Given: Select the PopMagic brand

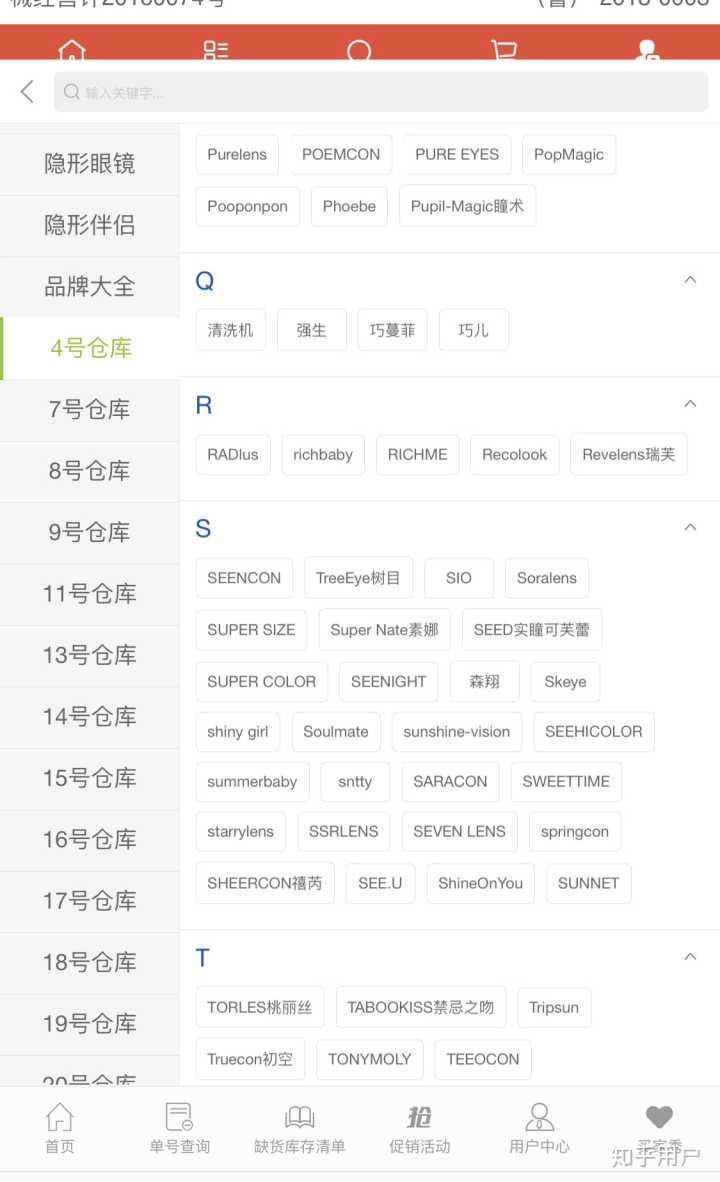Looking at the screenshot, I should click(x=568, y=155).
